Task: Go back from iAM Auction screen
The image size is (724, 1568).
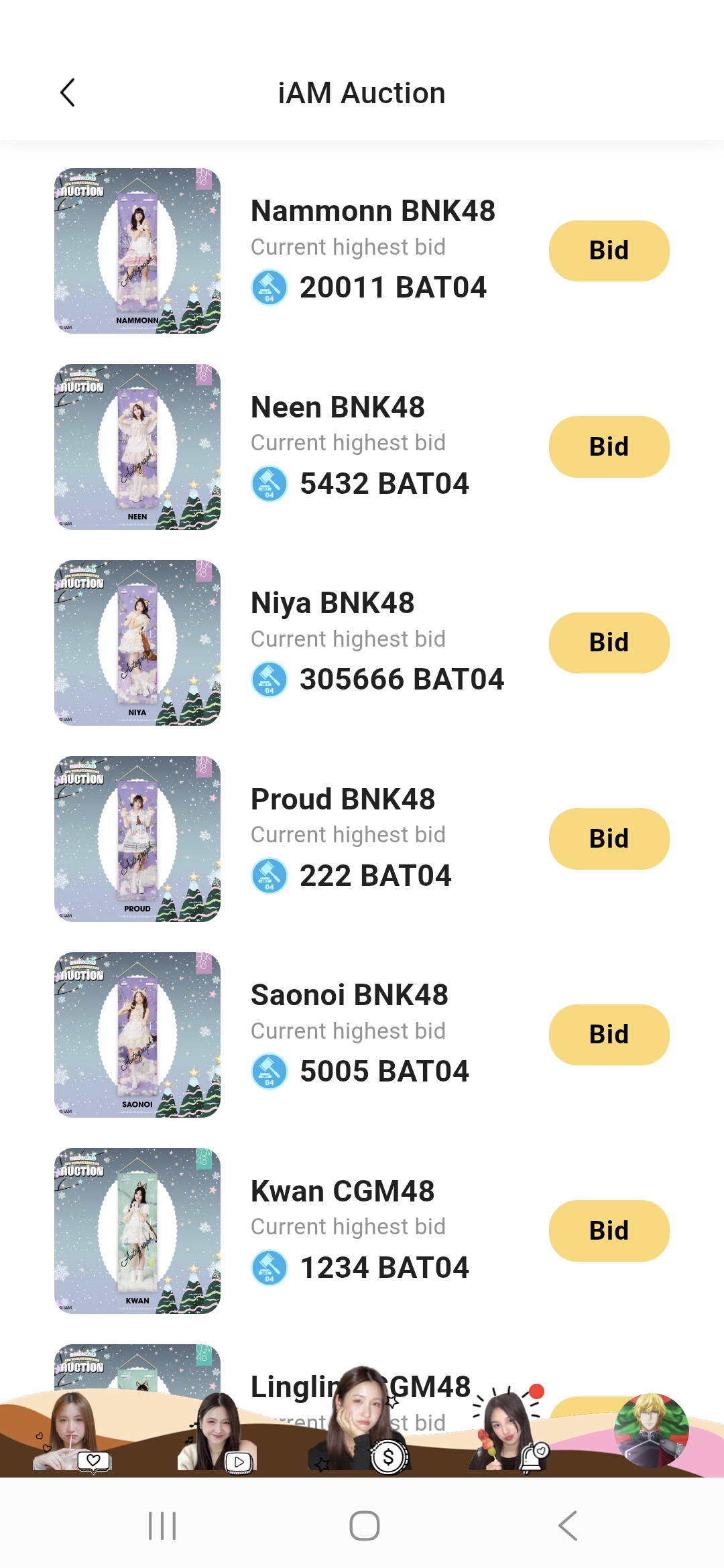Action: (68, 92)
